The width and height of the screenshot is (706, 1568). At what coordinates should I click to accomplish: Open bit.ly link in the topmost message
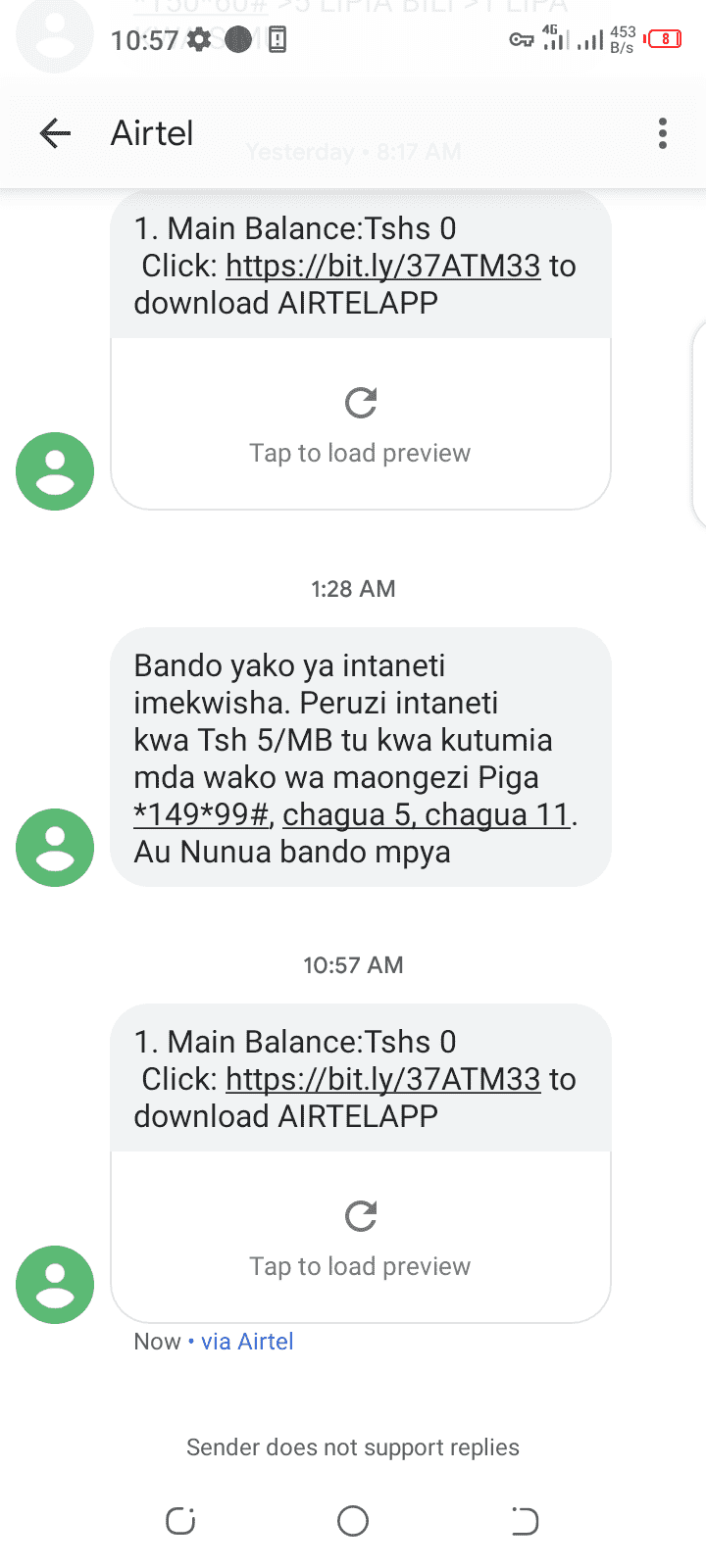pyautogui.click(x=382, y=266)
